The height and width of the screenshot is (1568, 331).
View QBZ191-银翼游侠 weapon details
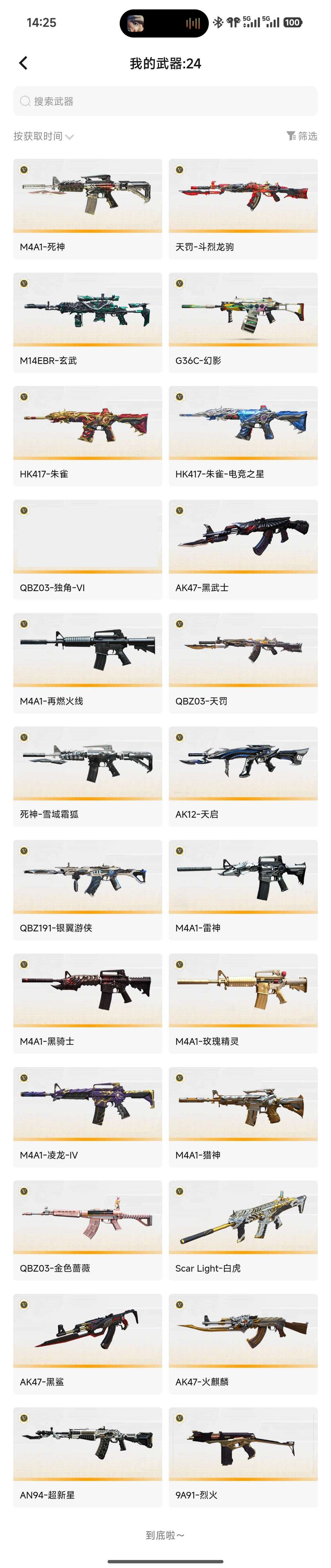coord(88,889)
